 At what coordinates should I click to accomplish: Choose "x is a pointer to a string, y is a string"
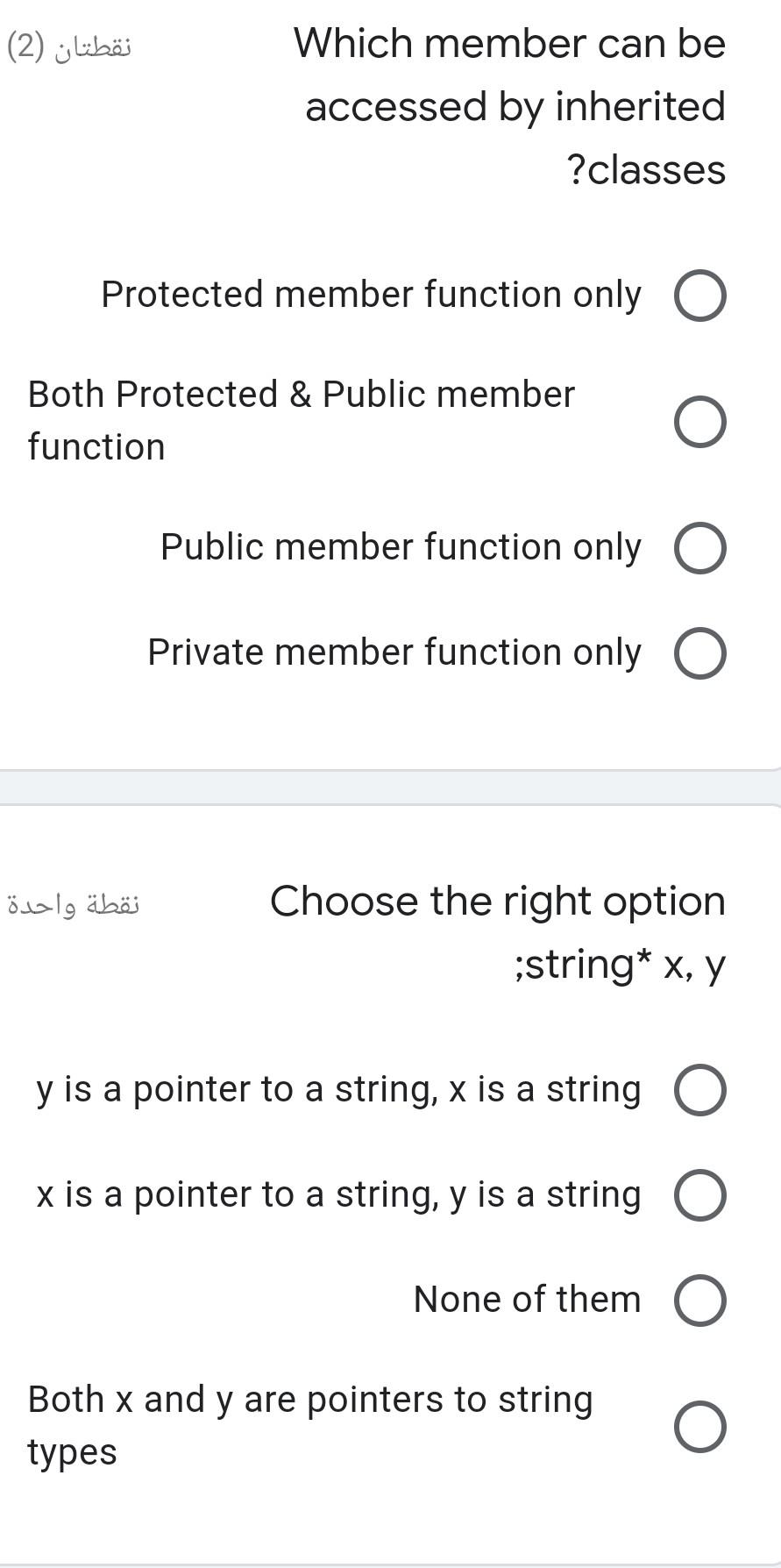699,1195
